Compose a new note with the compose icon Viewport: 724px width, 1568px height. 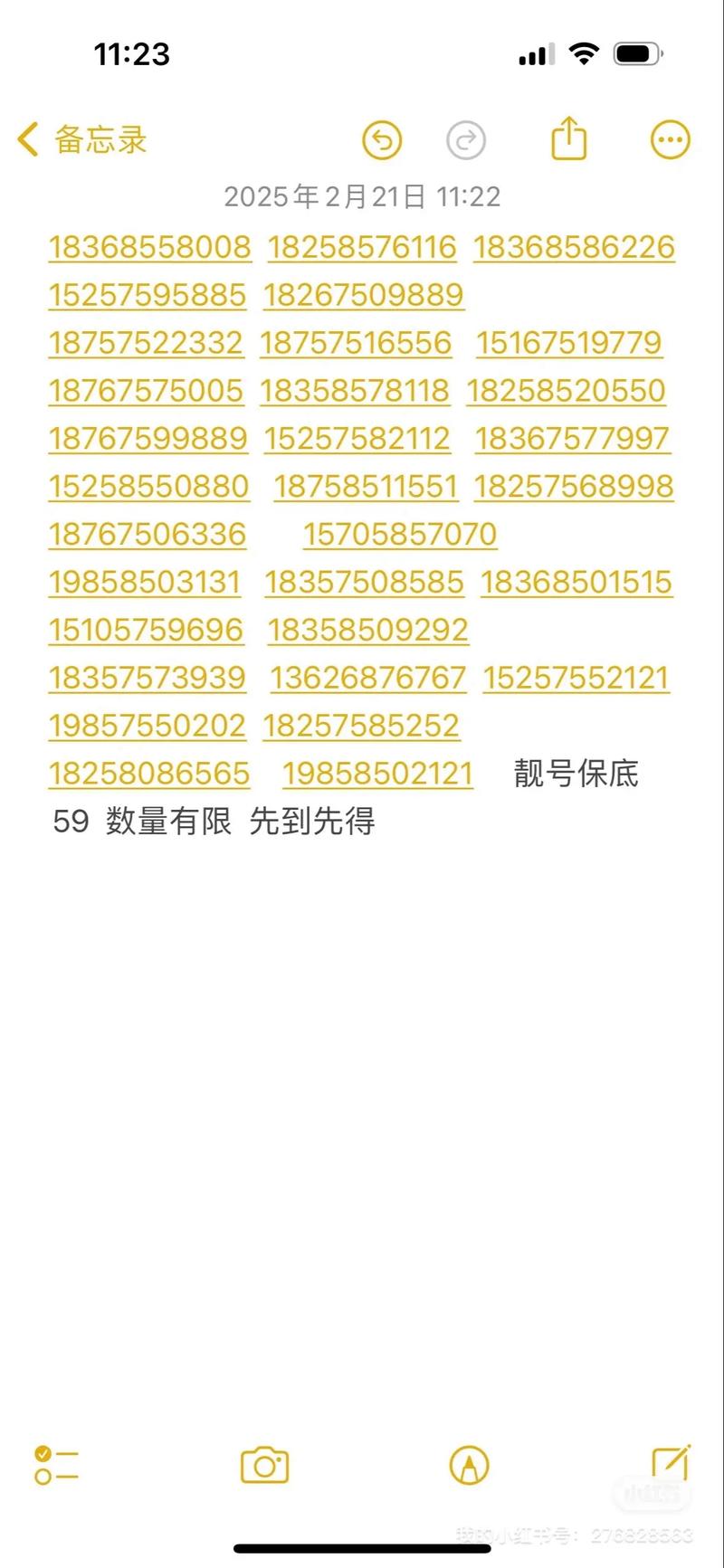[671, 1464]
